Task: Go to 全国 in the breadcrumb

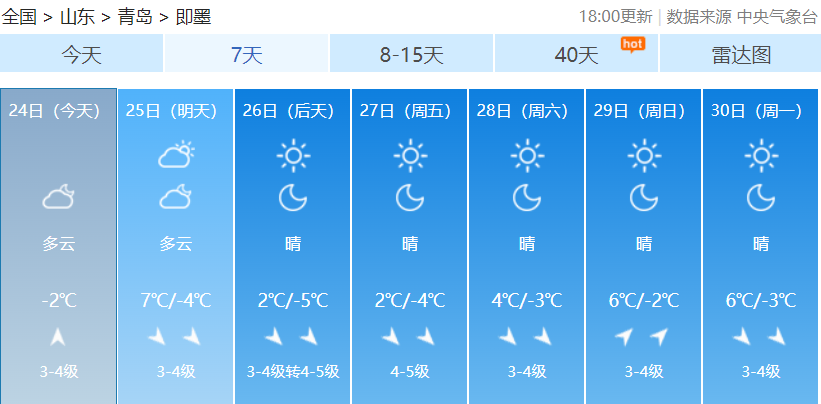Action: click(x=19, y=17)
